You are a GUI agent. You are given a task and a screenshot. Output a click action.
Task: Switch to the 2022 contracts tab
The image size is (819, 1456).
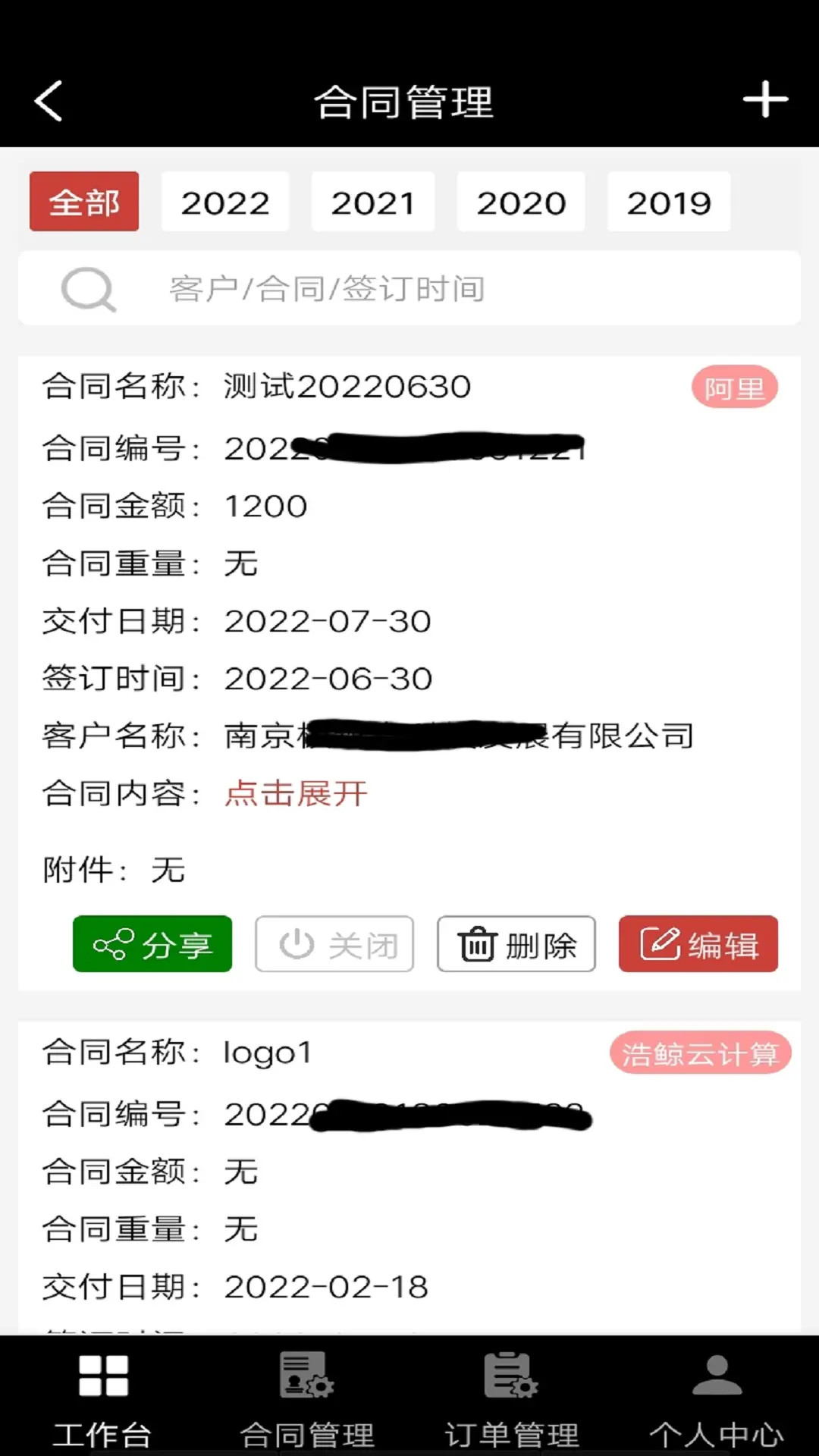tap(224, 202)
